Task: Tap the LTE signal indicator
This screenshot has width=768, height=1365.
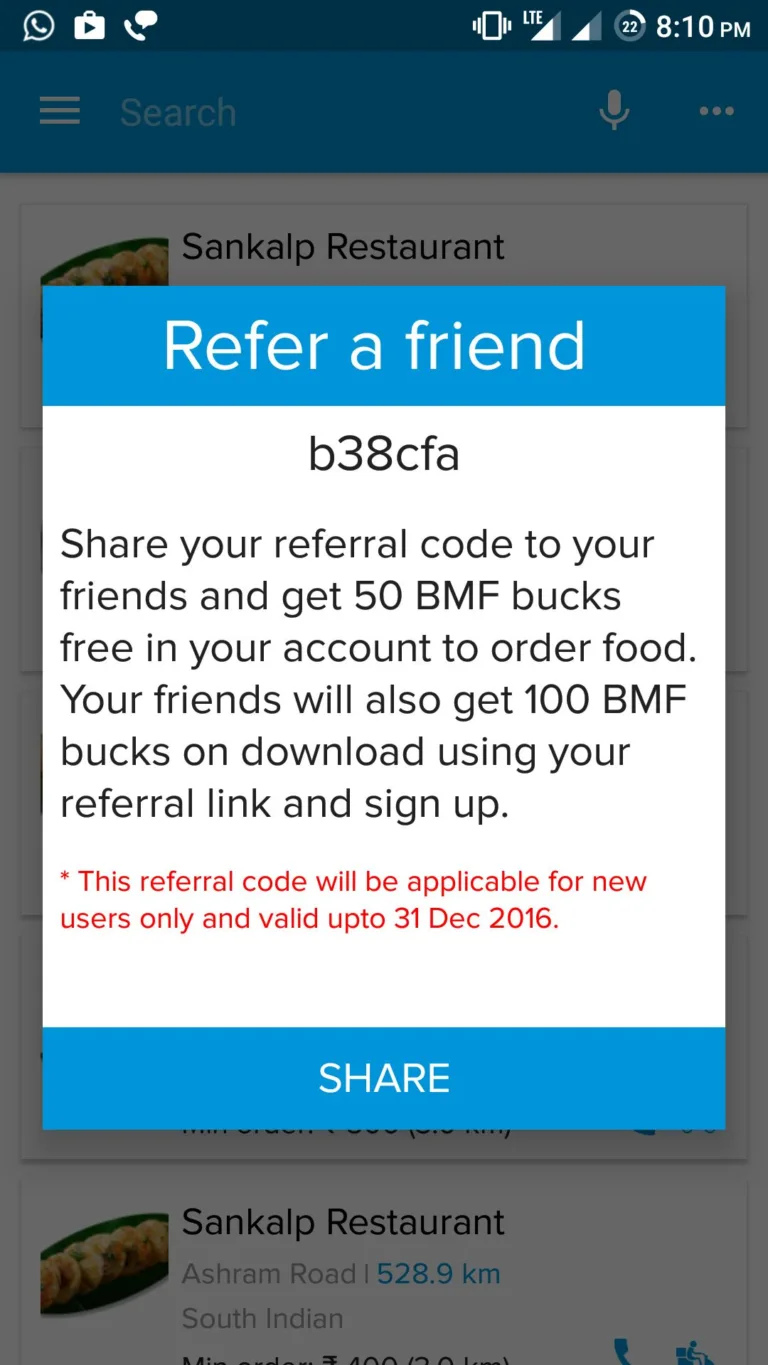Action: tap(541, 24)
